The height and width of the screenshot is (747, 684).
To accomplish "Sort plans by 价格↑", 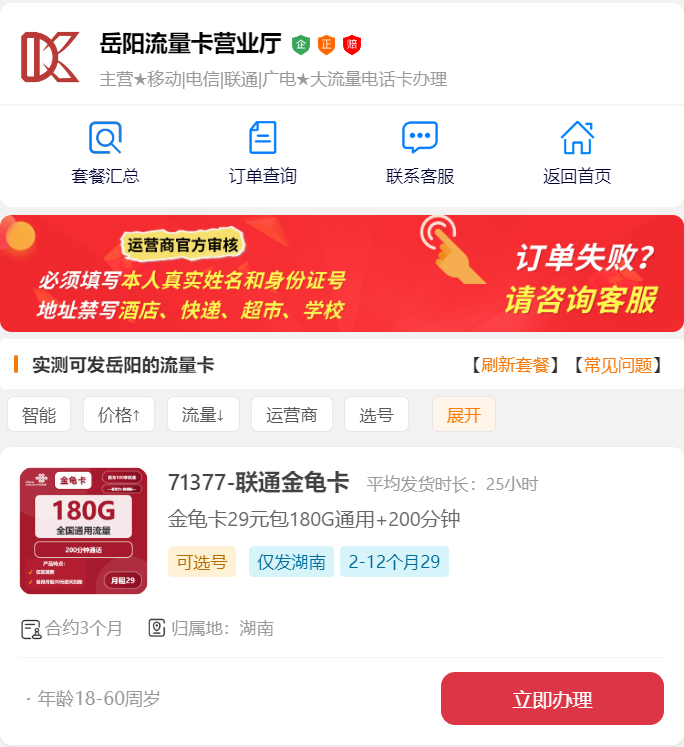I will [119, 415].
